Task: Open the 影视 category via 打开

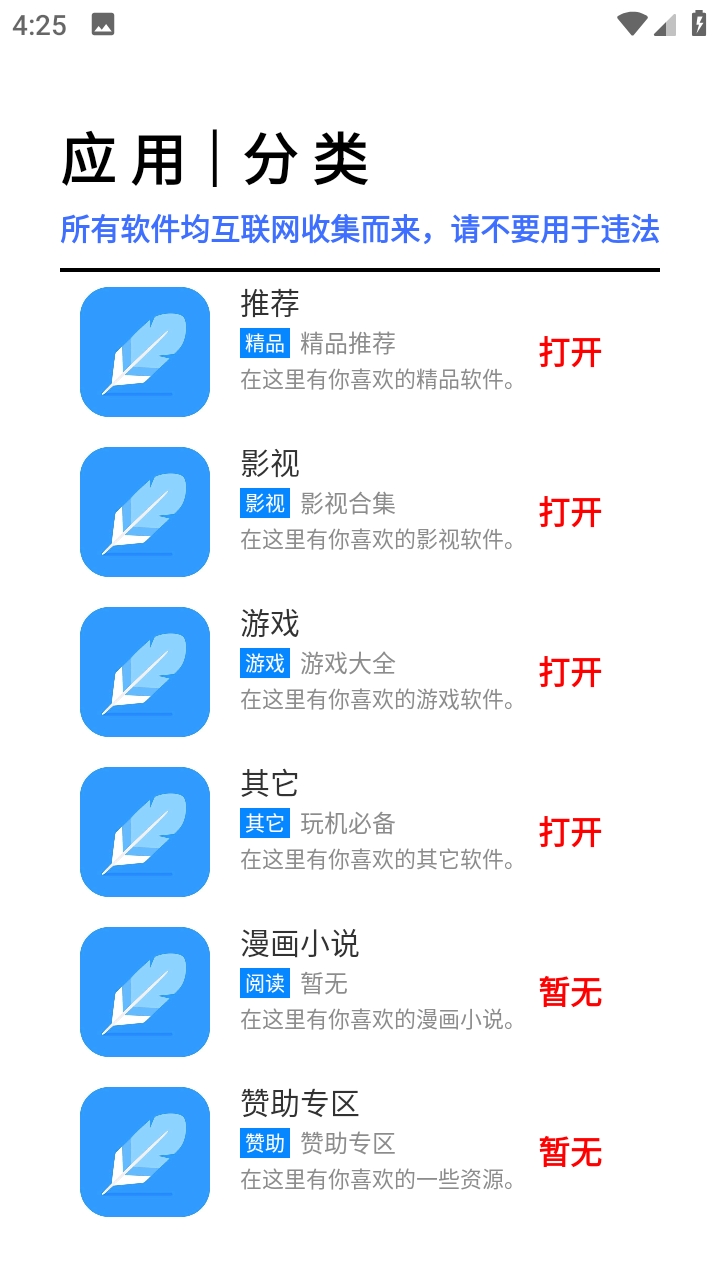Action: [x=570, y=512]
